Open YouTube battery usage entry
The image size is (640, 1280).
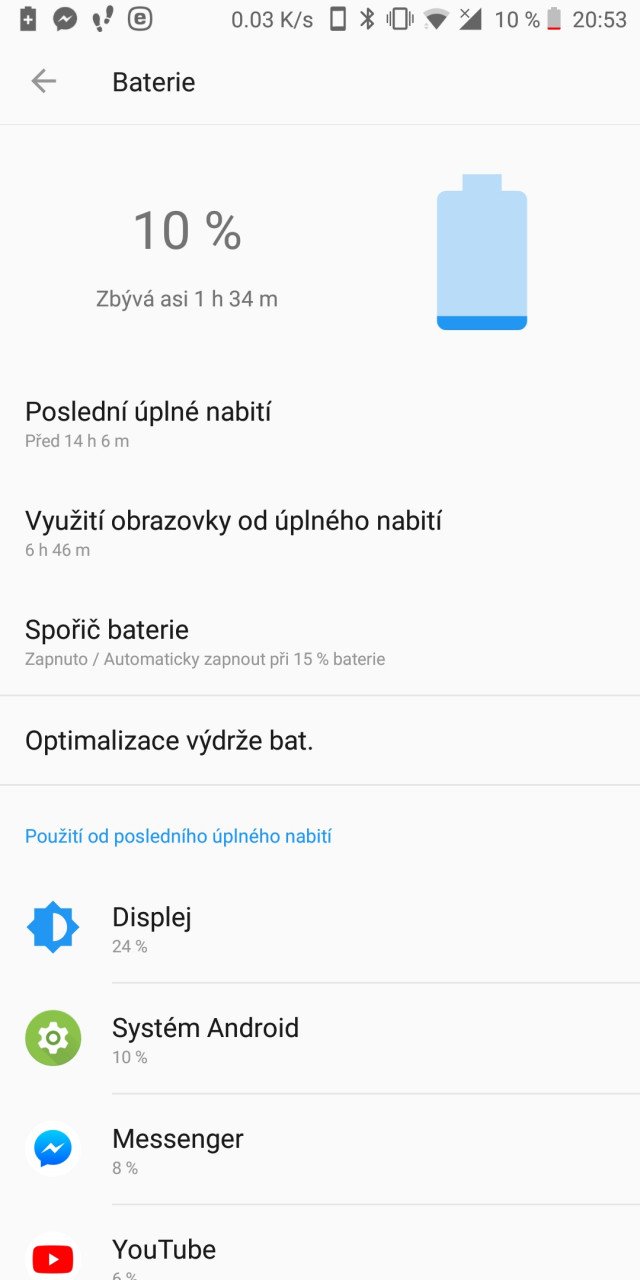pos(320,1243)
